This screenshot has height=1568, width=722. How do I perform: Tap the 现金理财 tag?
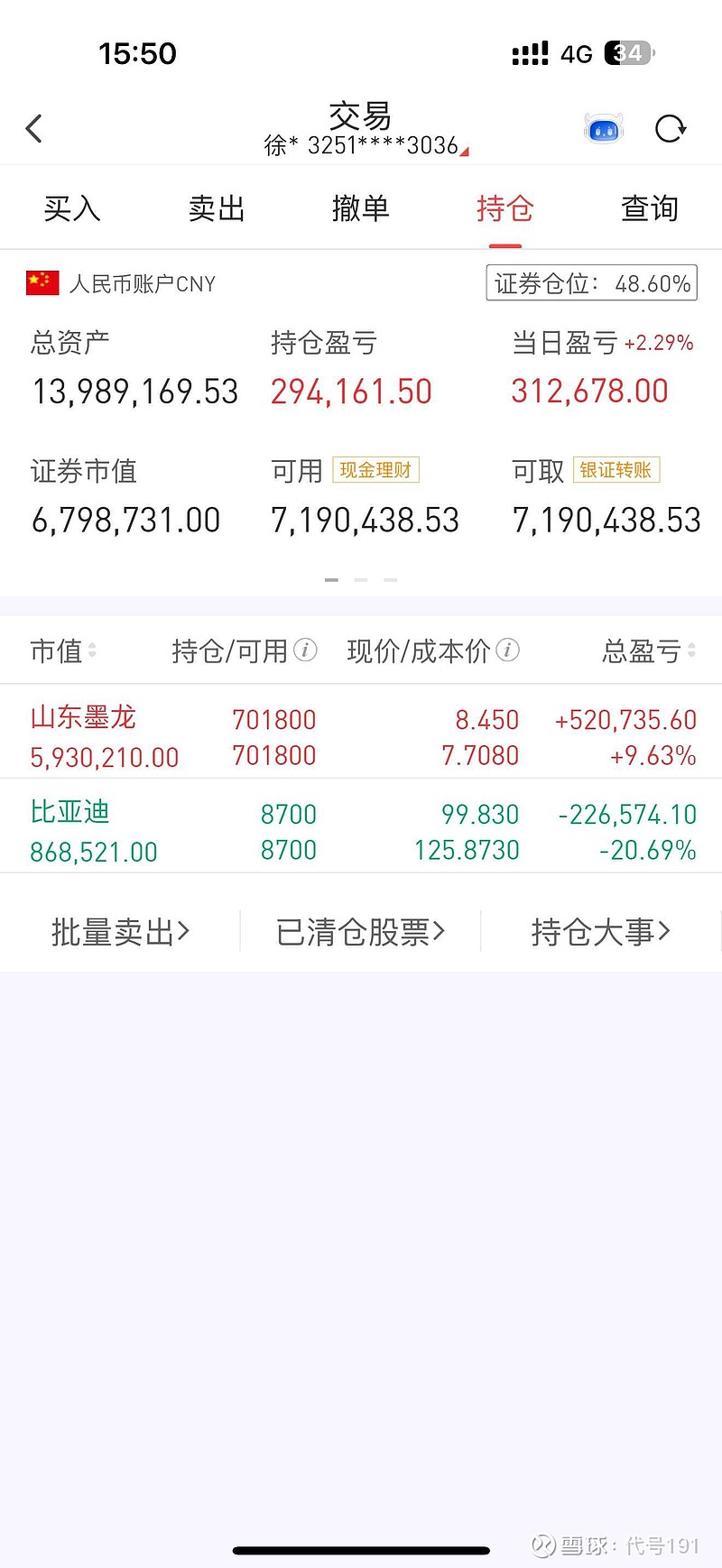click(x=375, y=470)
